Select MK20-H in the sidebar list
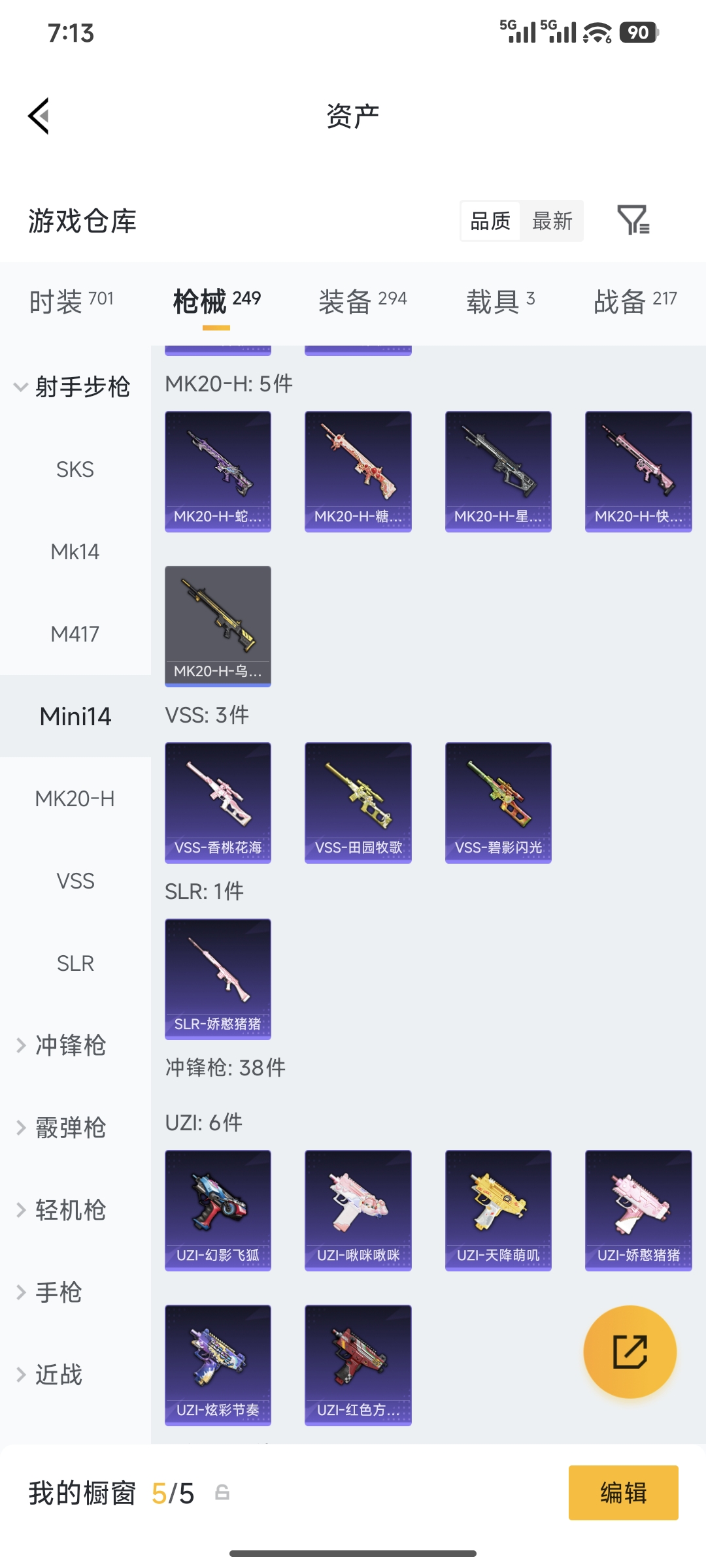 [75, 798]
